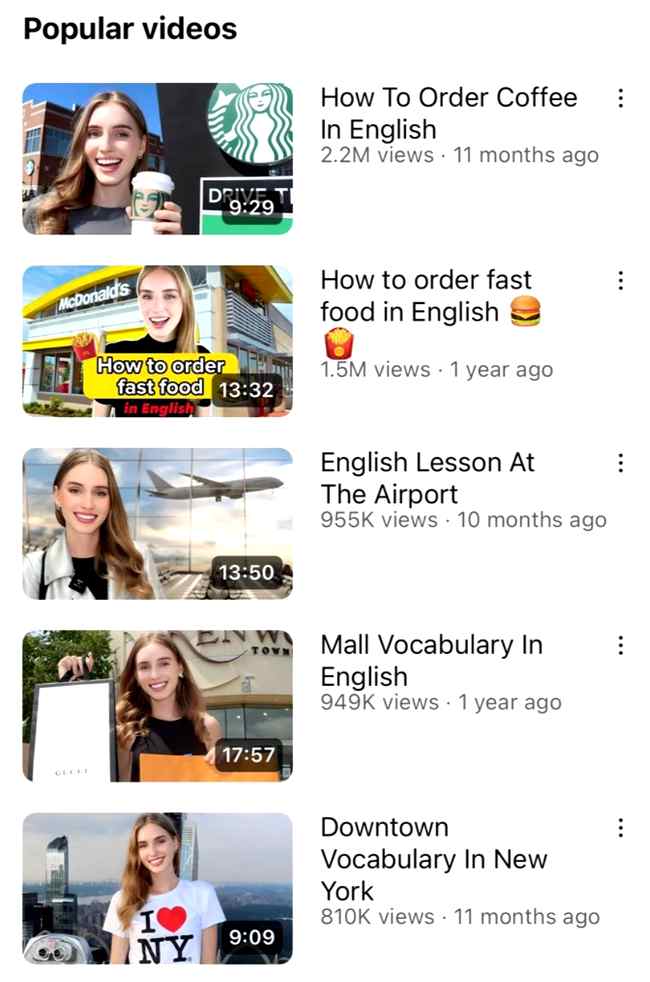Screen dimensions: 650x982
Task: Show more options for Mall Vocabulary video
Action: (620, 645)
